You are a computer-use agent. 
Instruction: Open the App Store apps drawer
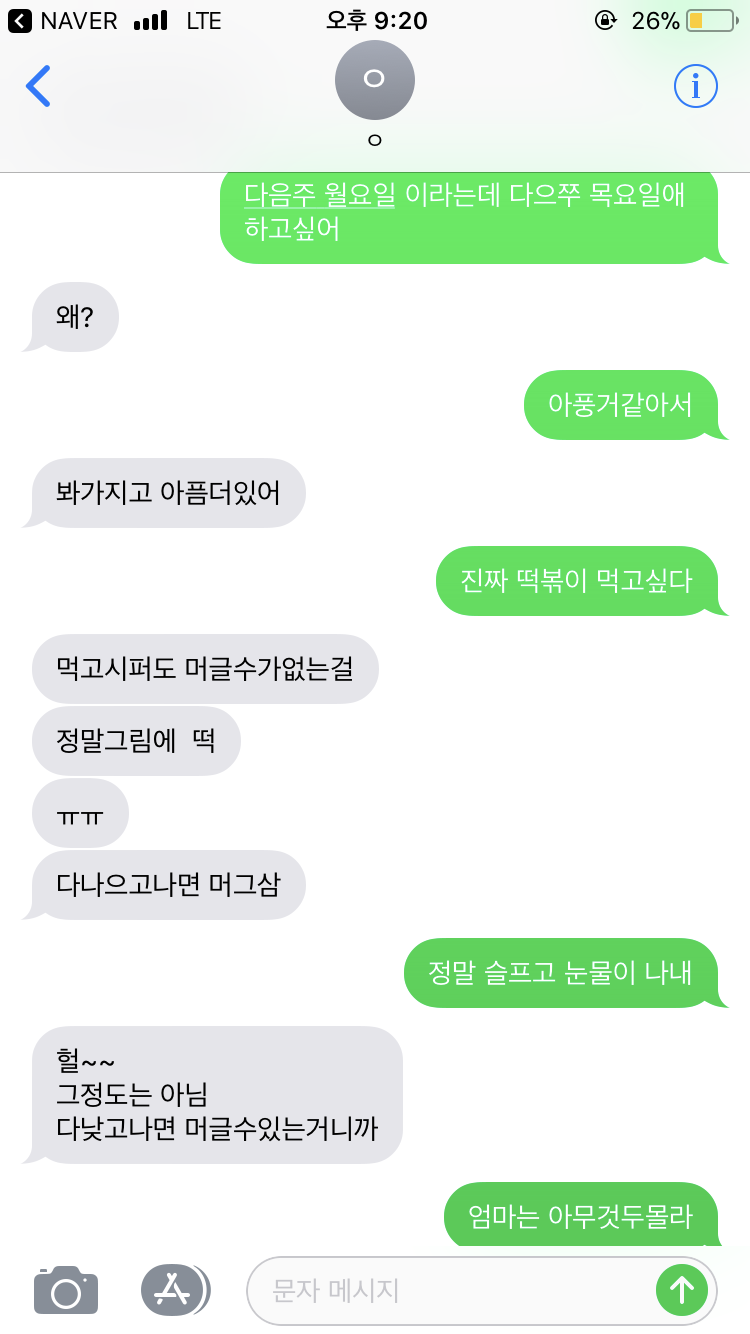tap(175, 1290)
